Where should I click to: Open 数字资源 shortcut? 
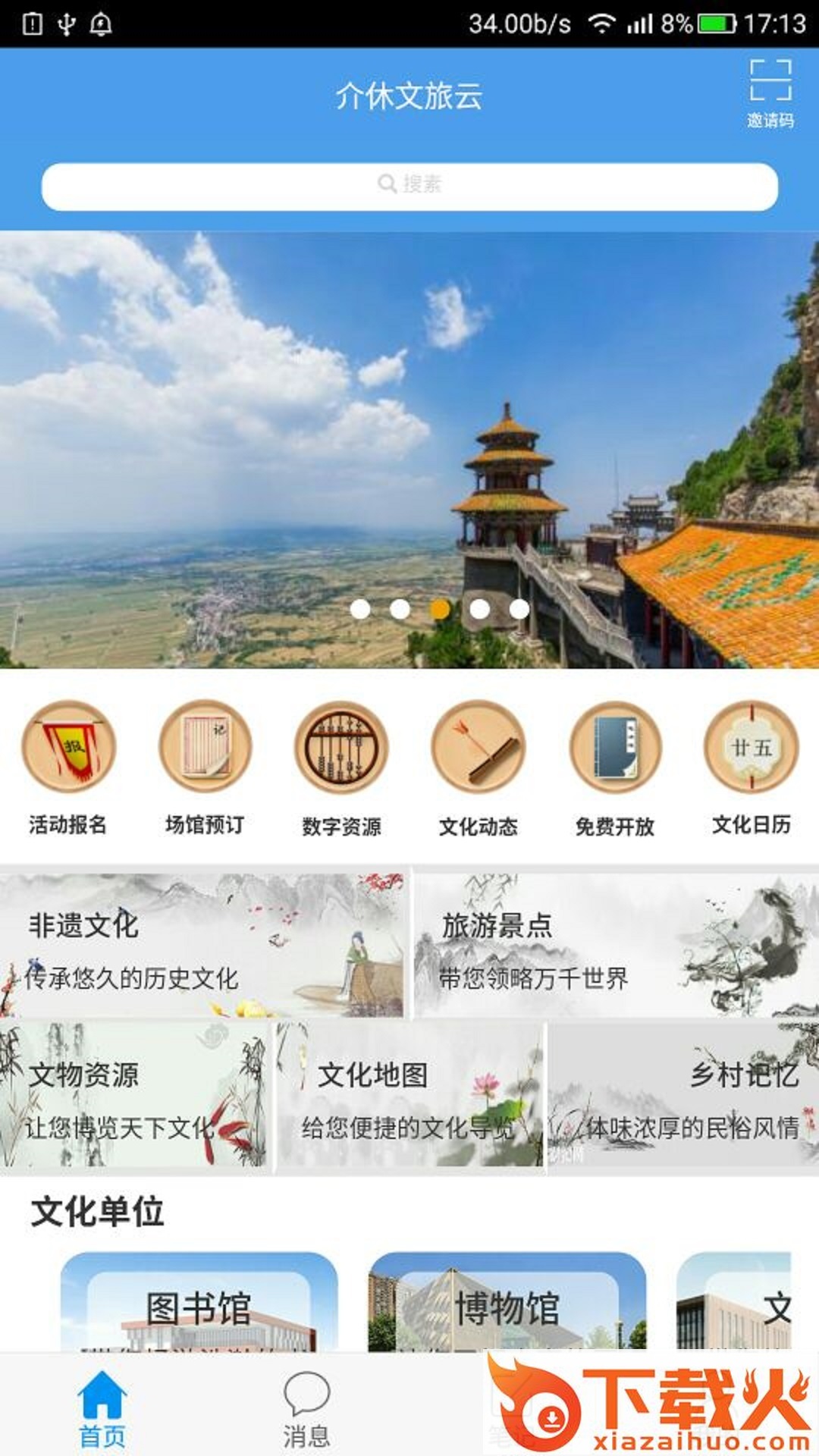pyautogui.click(x=341, y=766)
